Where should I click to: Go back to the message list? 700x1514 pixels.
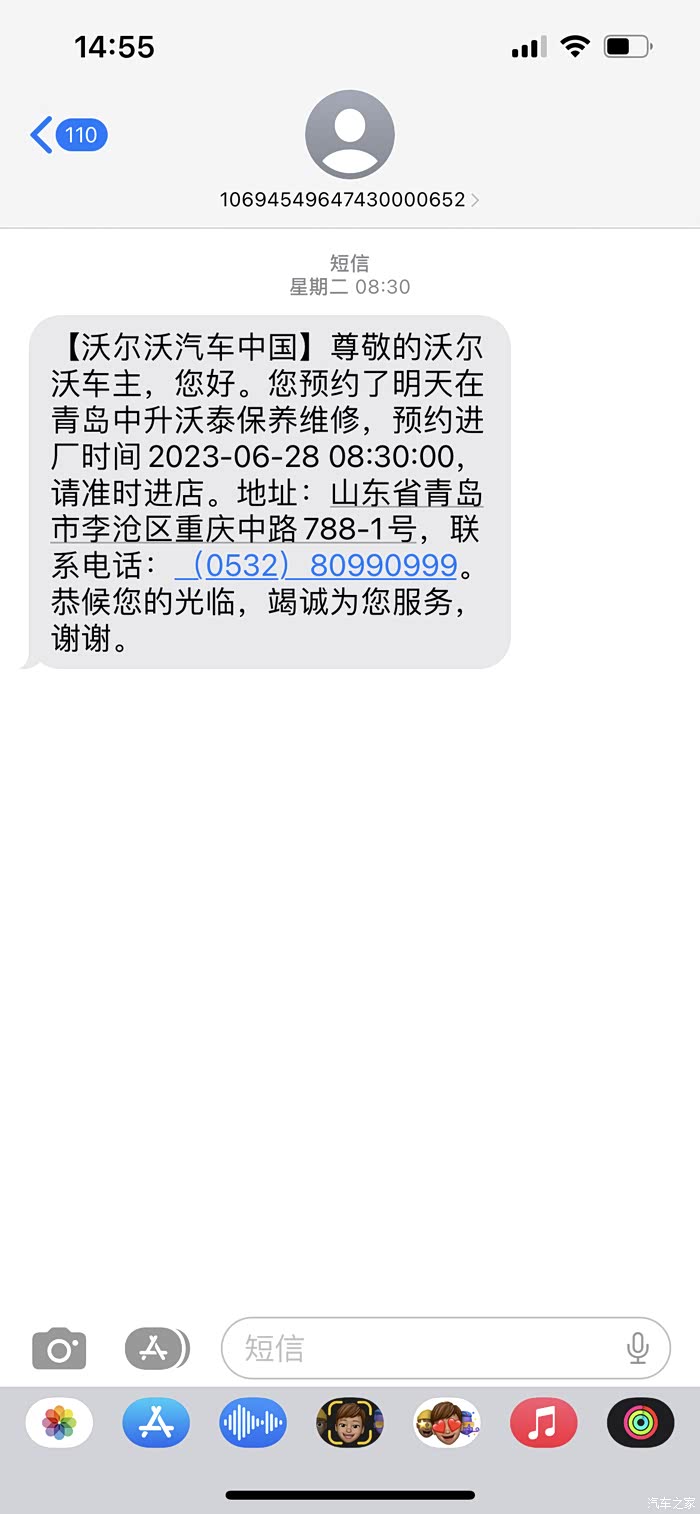point(68,135)
